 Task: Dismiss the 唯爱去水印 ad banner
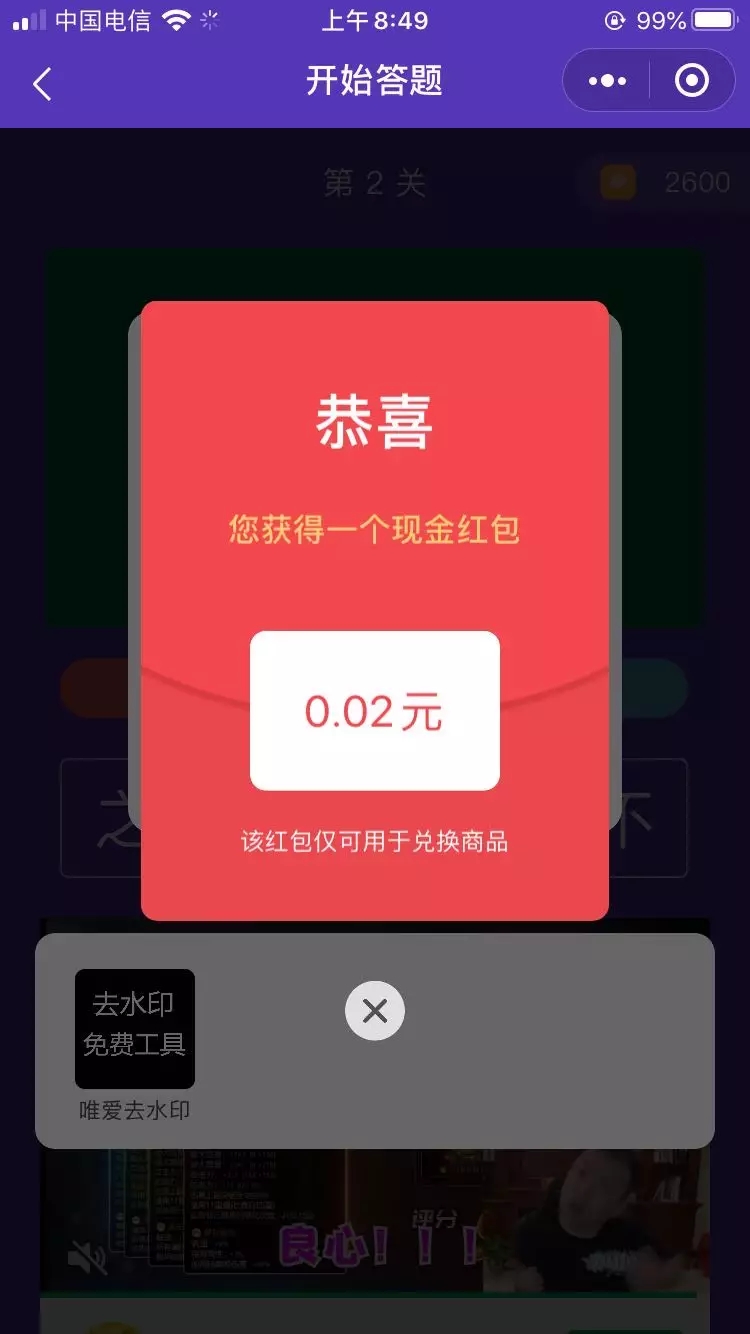[x=375, y=1011]
